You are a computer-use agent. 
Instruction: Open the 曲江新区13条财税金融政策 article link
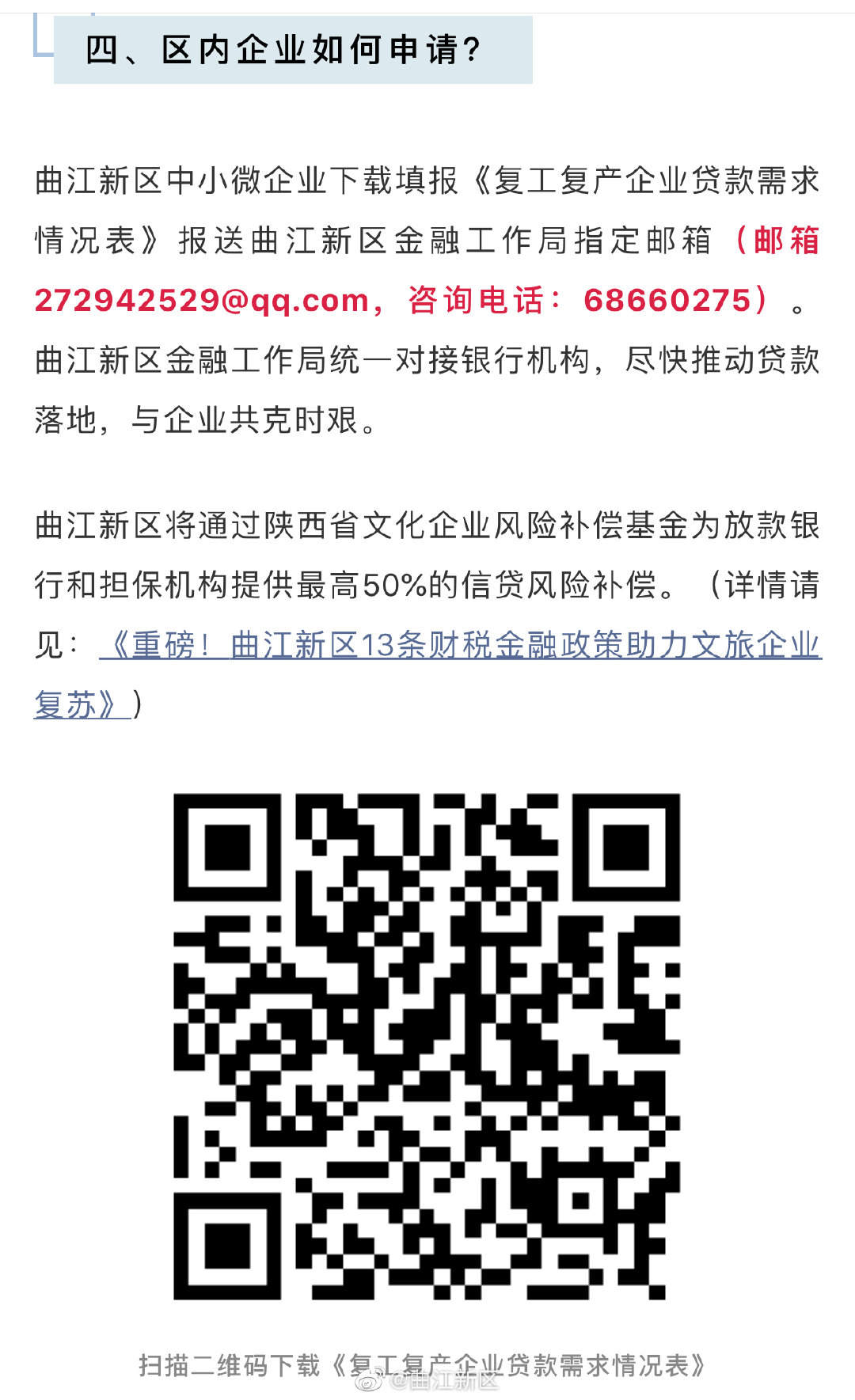[461, 646]
